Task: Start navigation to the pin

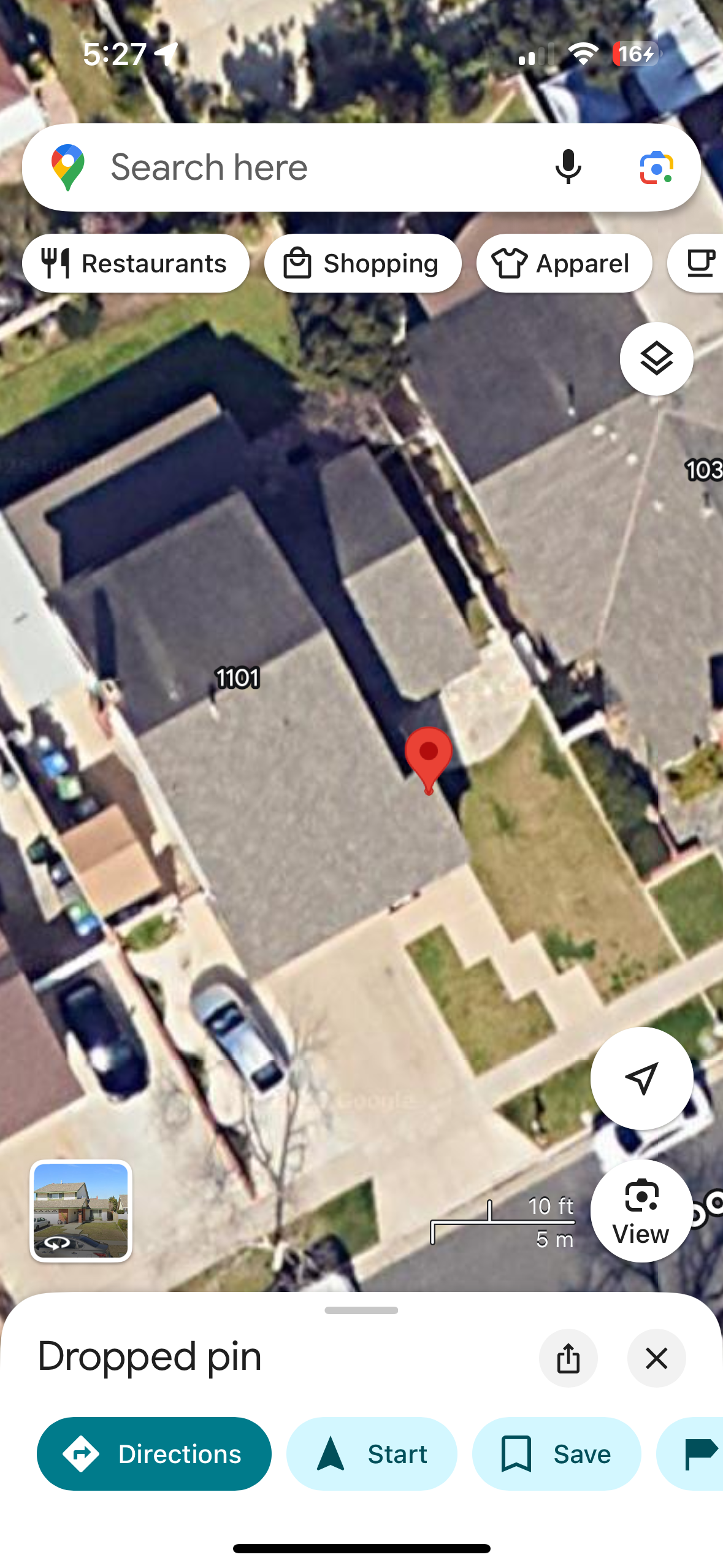Action: pos(372,1454)
